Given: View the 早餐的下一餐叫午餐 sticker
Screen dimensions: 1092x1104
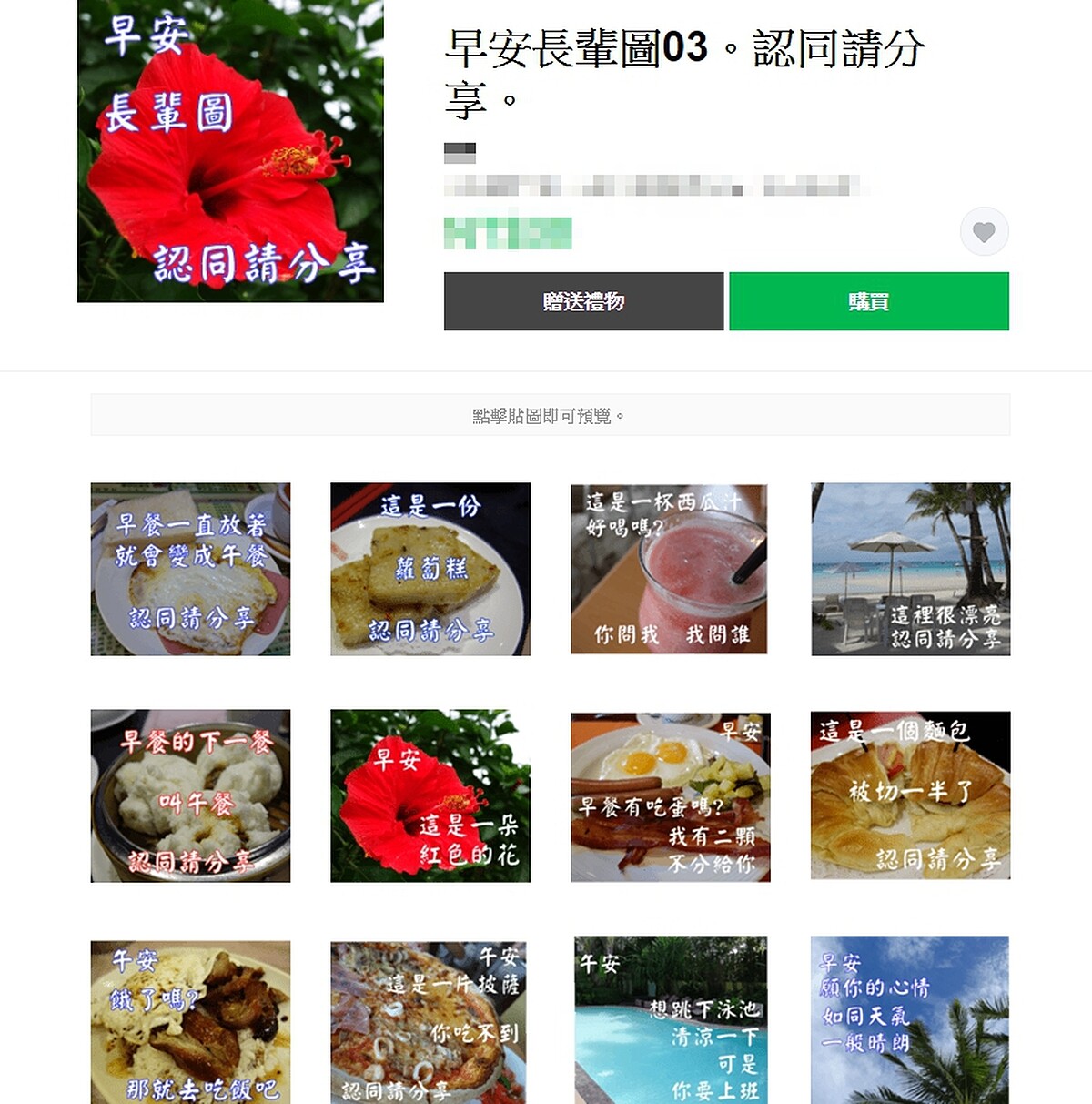Looking at the screenshot, I should (x=190, y=795).
